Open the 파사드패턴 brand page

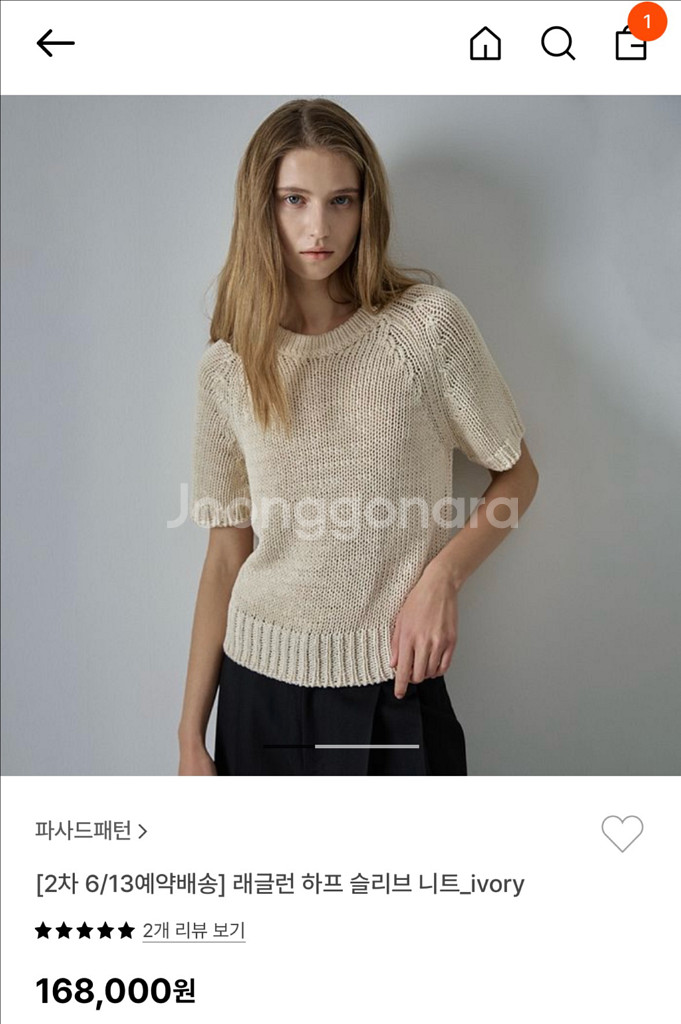point(91,831)
